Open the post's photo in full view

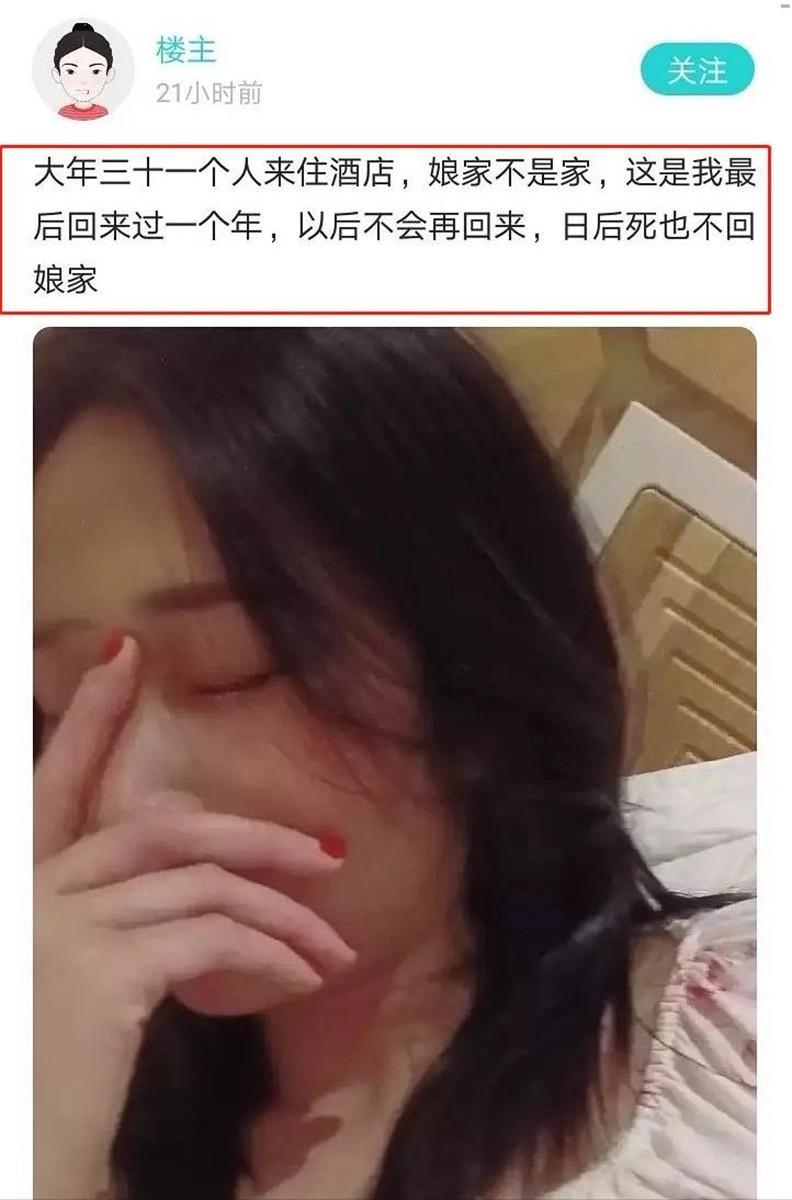pyautogui.click(x=395, y=760)
